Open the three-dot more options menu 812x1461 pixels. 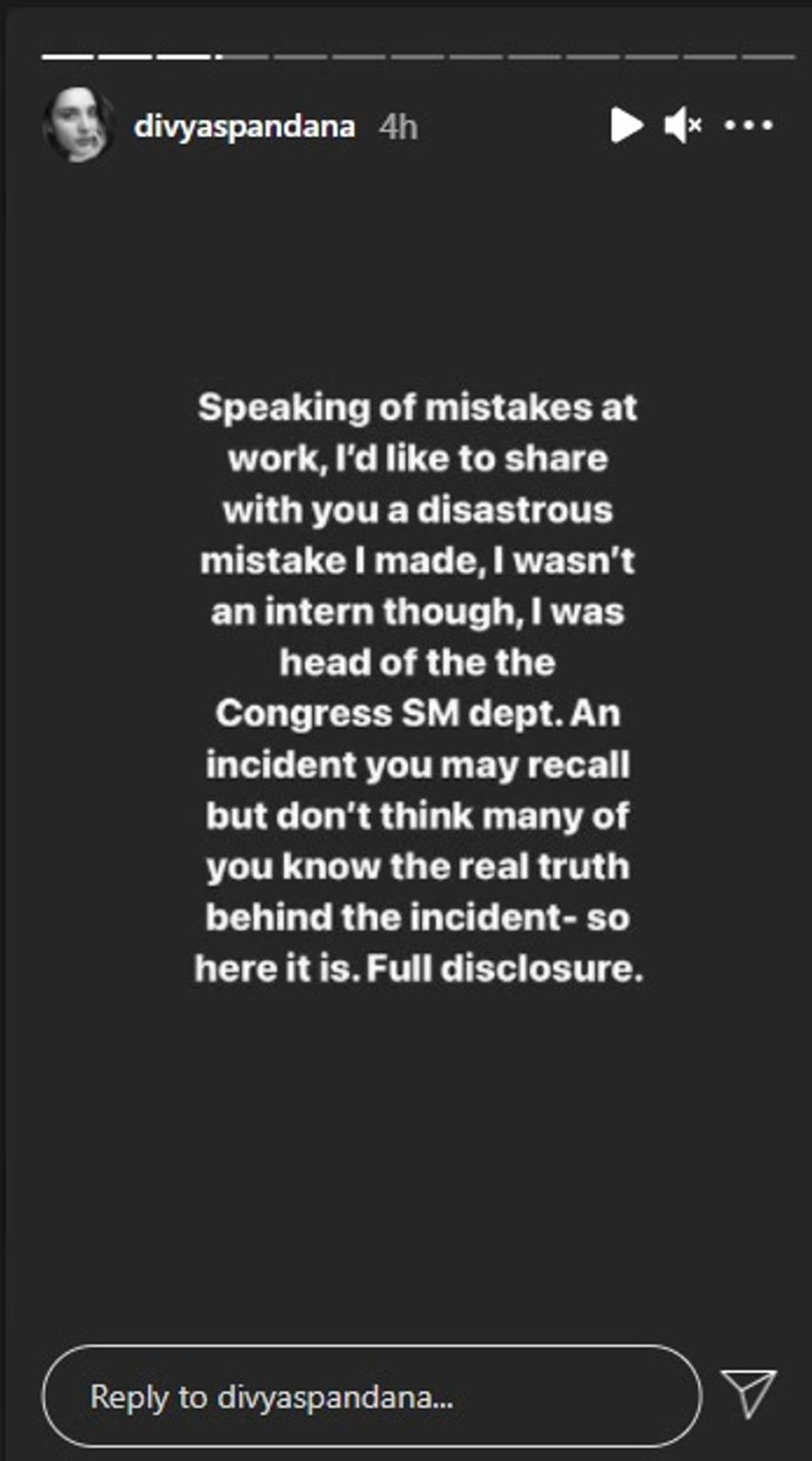coord(749,125)
